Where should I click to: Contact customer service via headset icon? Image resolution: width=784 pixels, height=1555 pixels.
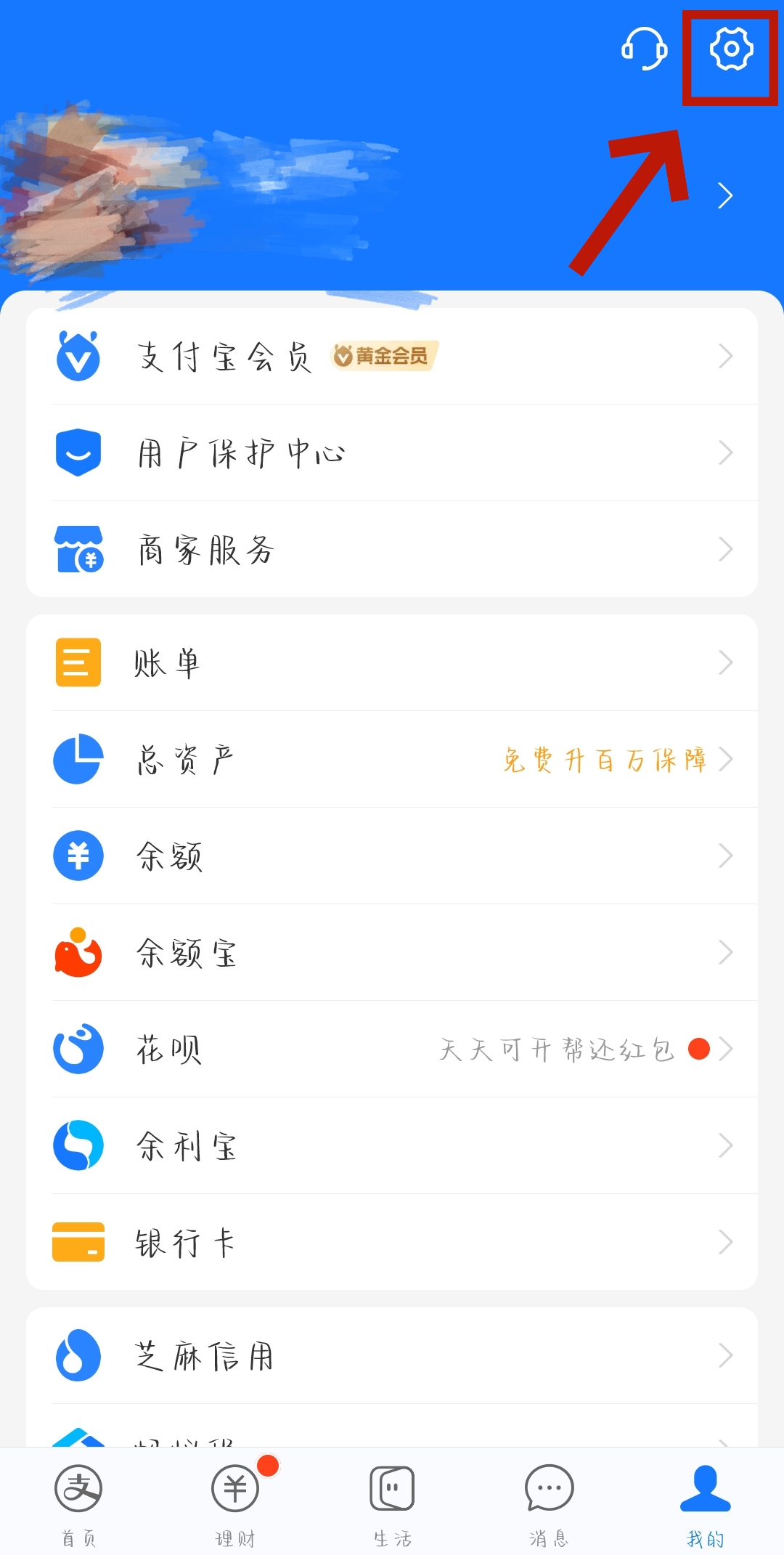(x=644, y=49)
